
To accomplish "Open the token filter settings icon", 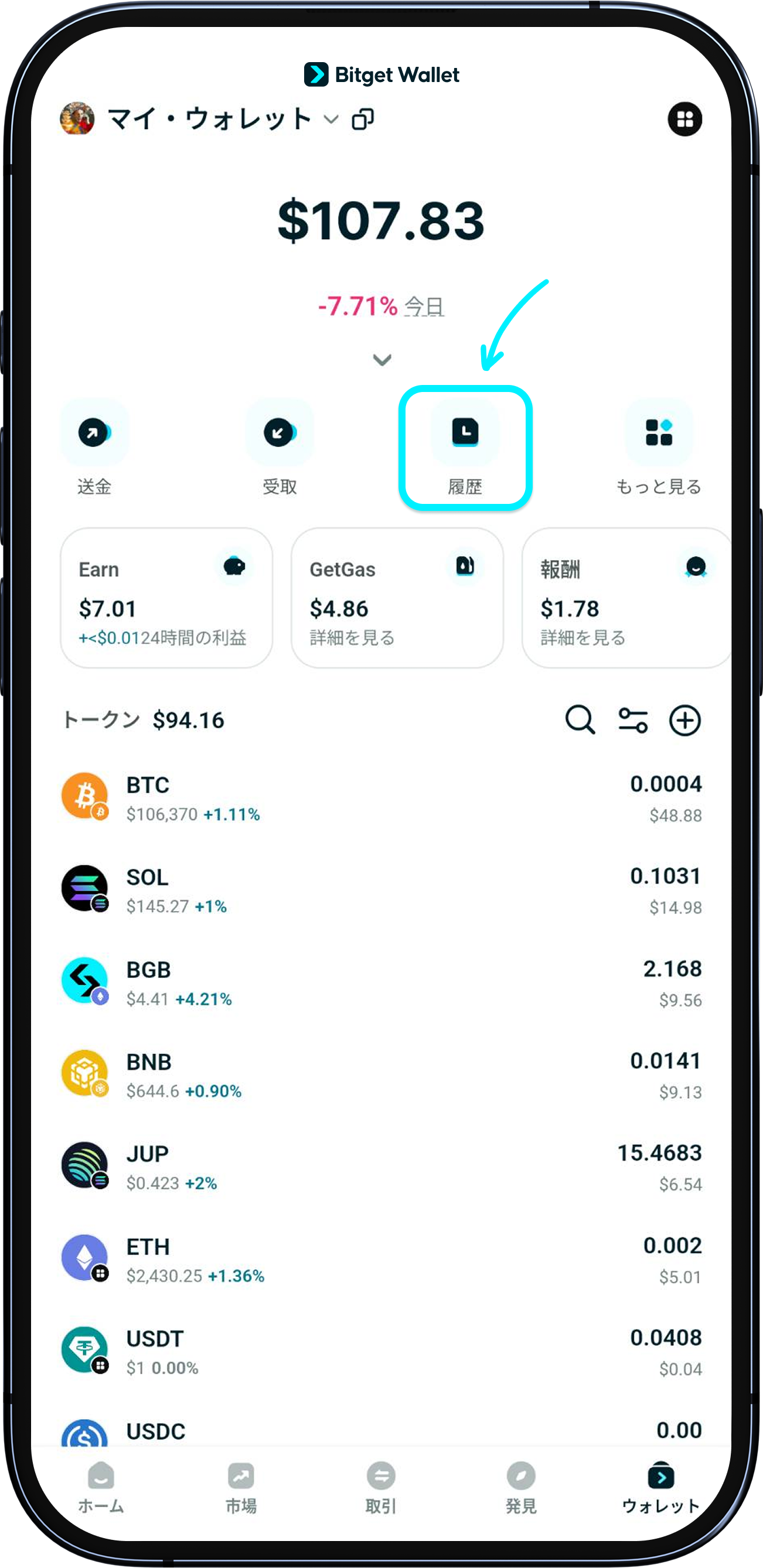I will click(633, 721).
